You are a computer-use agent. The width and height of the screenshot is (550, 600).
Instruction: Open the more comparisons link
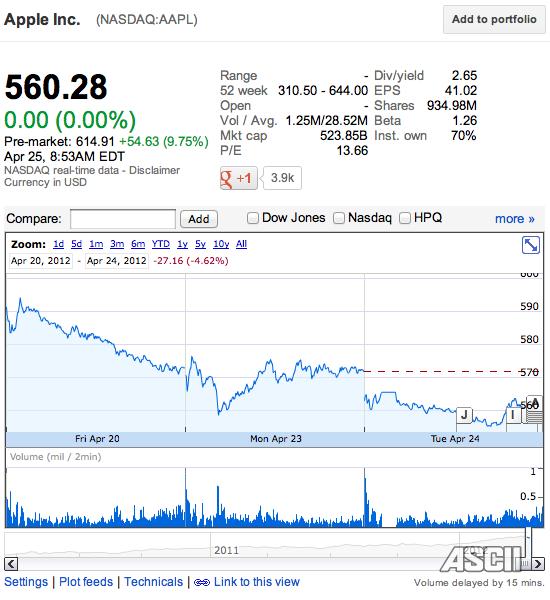click(514, 219)
